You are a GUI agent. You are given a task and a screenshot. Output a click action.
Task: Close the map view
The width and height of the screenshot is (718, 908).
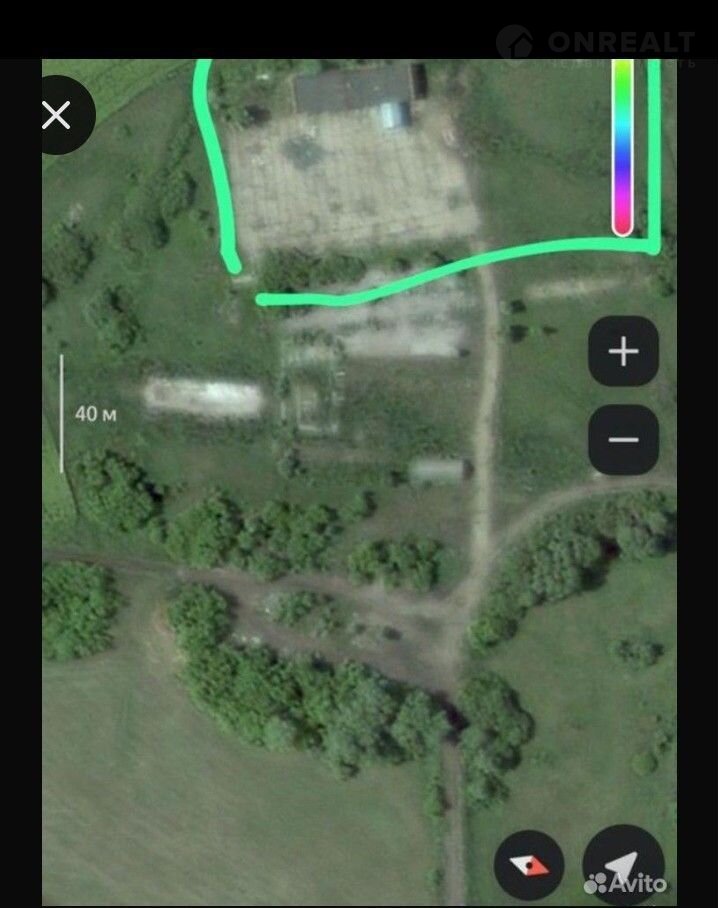point(57,116)
